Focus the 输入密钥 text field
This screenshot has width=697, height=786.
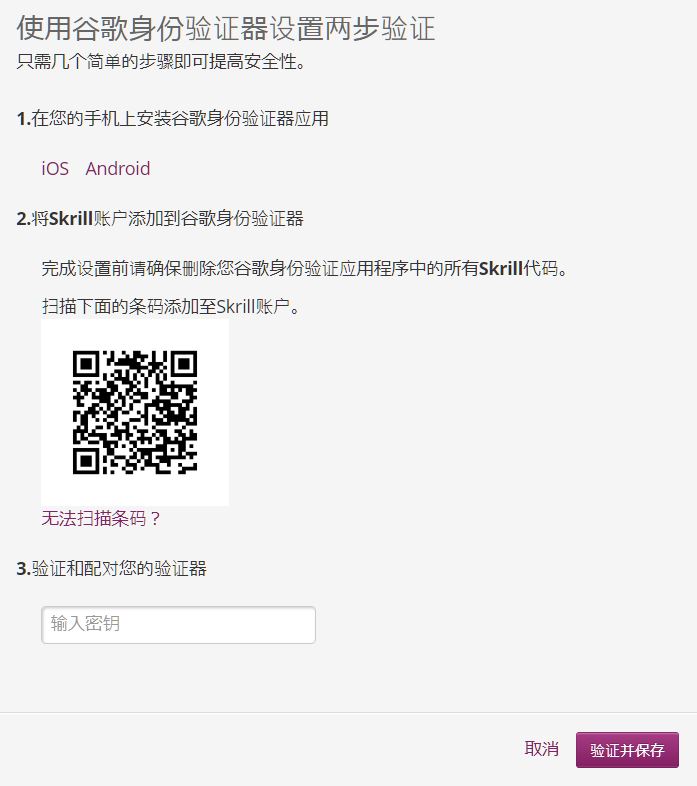tap(178, 624)
